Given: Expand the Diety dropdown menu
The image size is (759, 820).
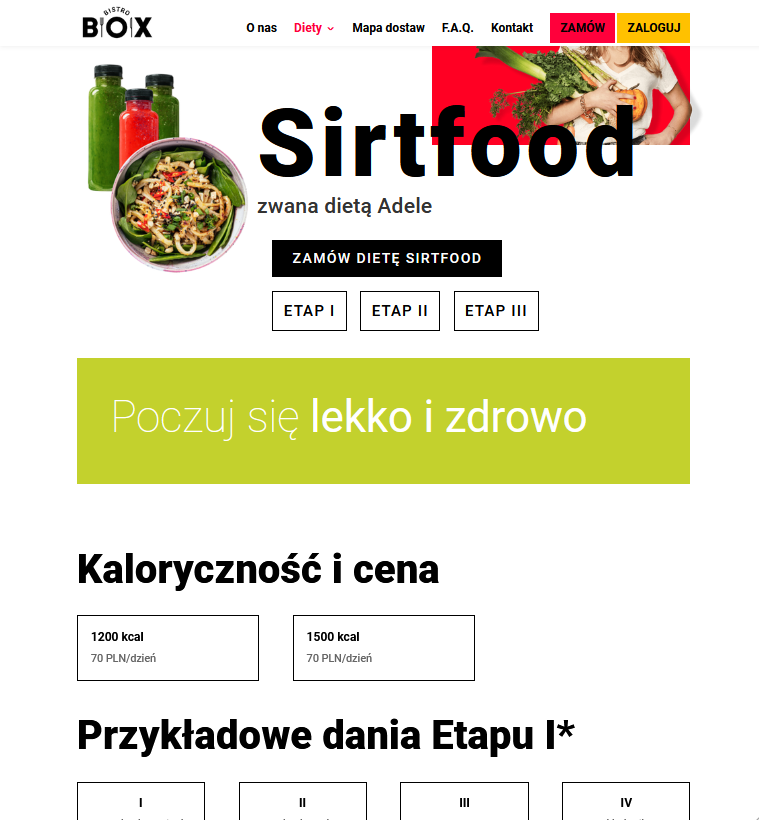Looking at the screenshot, I should coord(314,28).
